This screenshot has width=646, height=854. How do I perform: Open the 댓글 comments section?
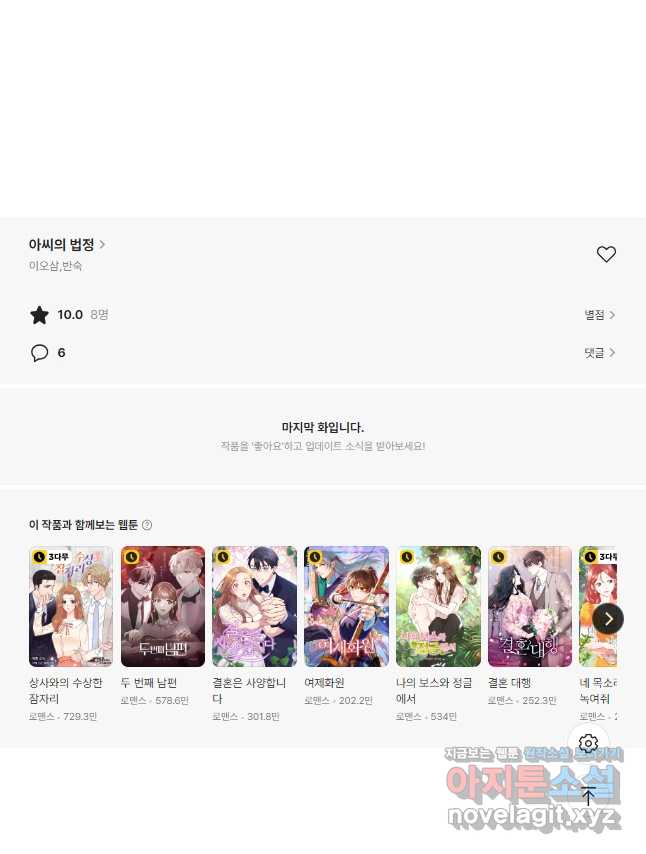click(x=599, y=353)
